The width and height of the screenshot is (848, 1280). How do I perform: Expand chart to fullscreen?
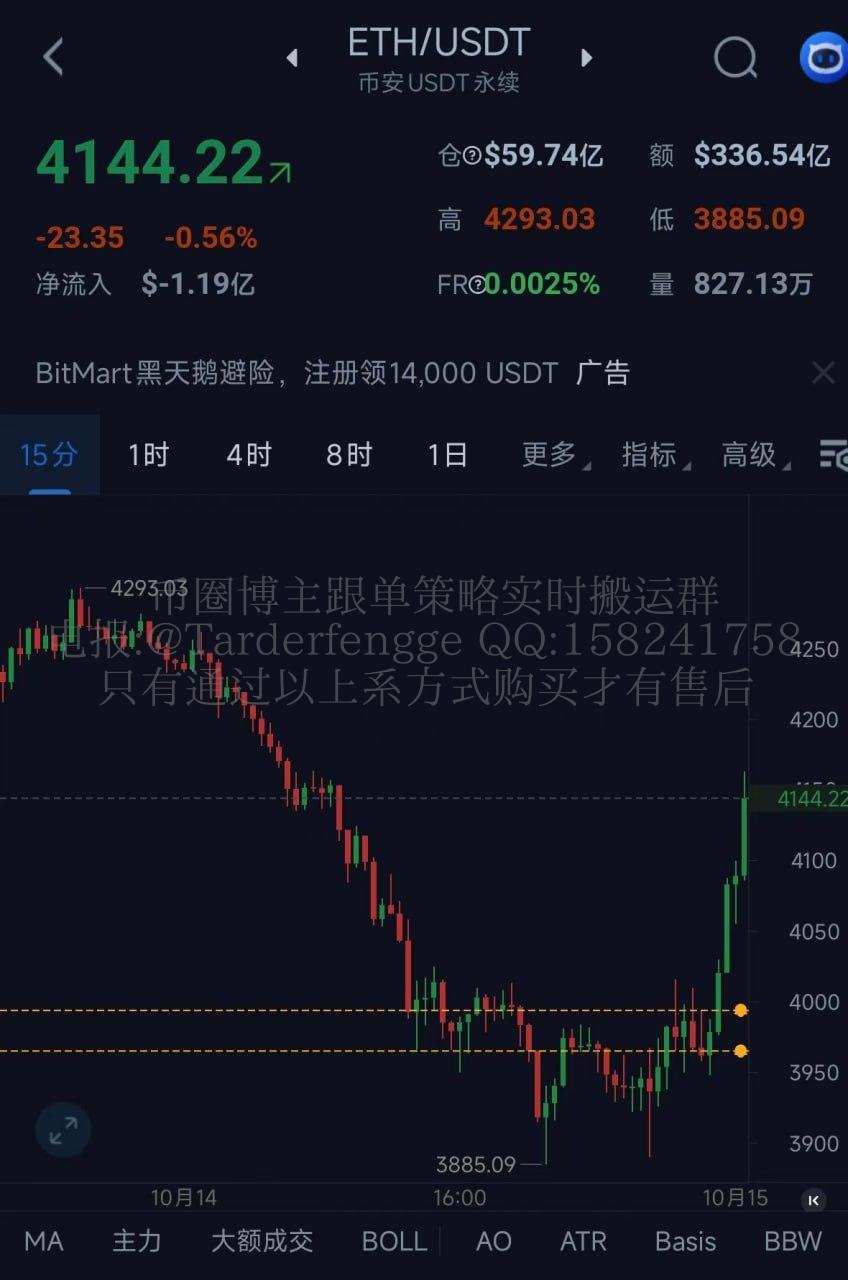pyautogui.click(x=63, y=1131)
